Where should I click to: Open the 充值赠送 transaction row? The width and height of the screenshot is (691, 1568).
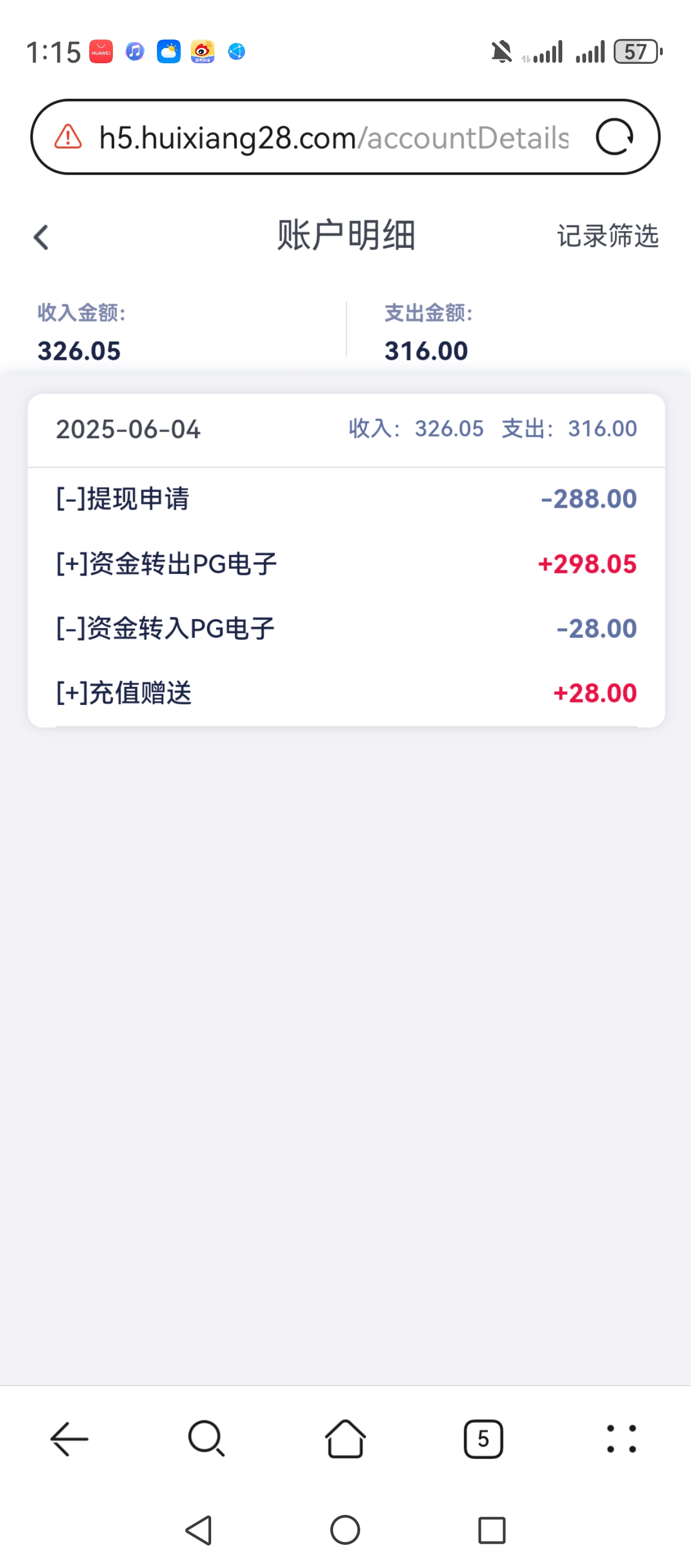click(345, 693)
